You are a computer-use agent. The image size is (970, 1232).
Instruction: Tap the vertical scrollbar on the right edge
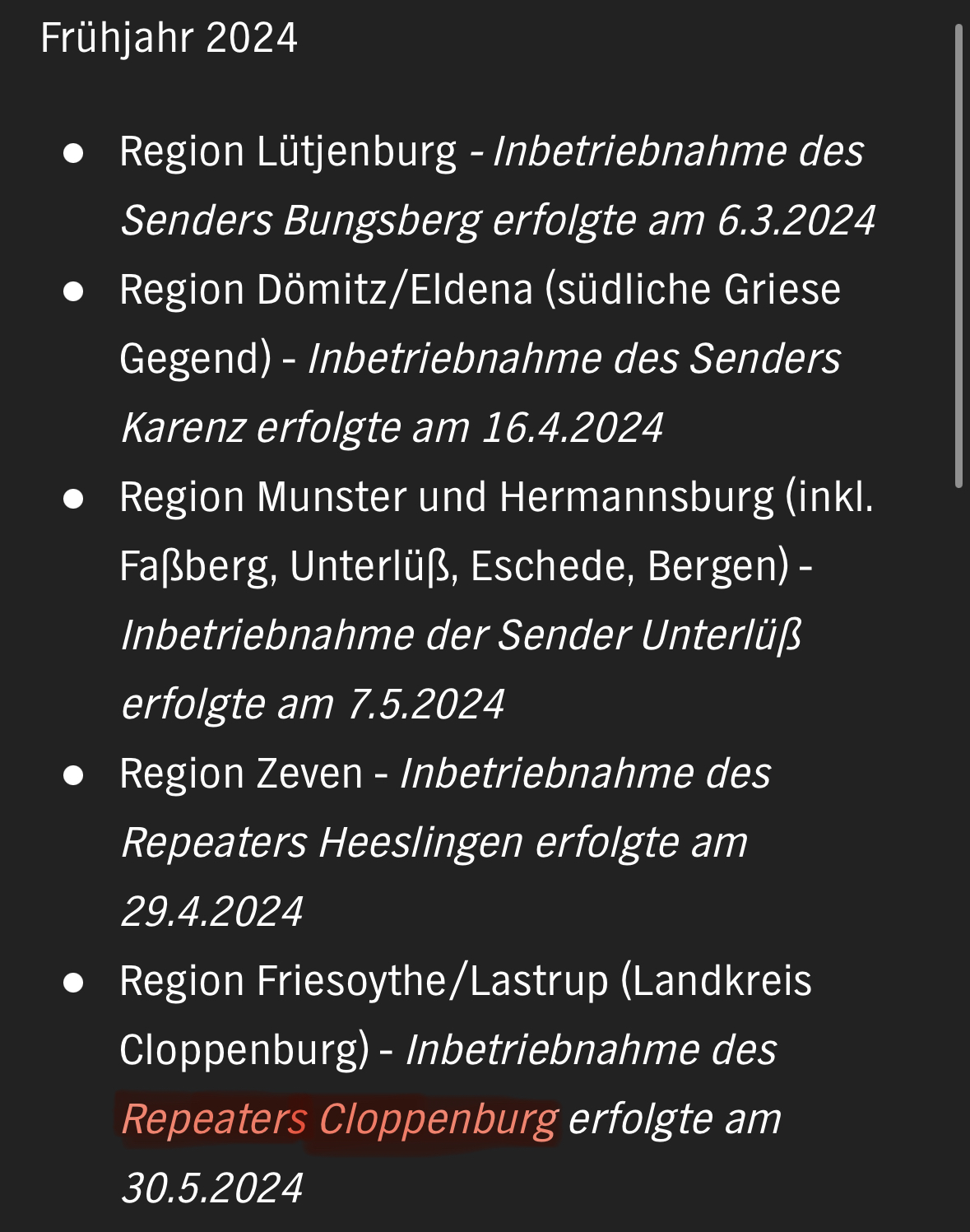(958, 255)
